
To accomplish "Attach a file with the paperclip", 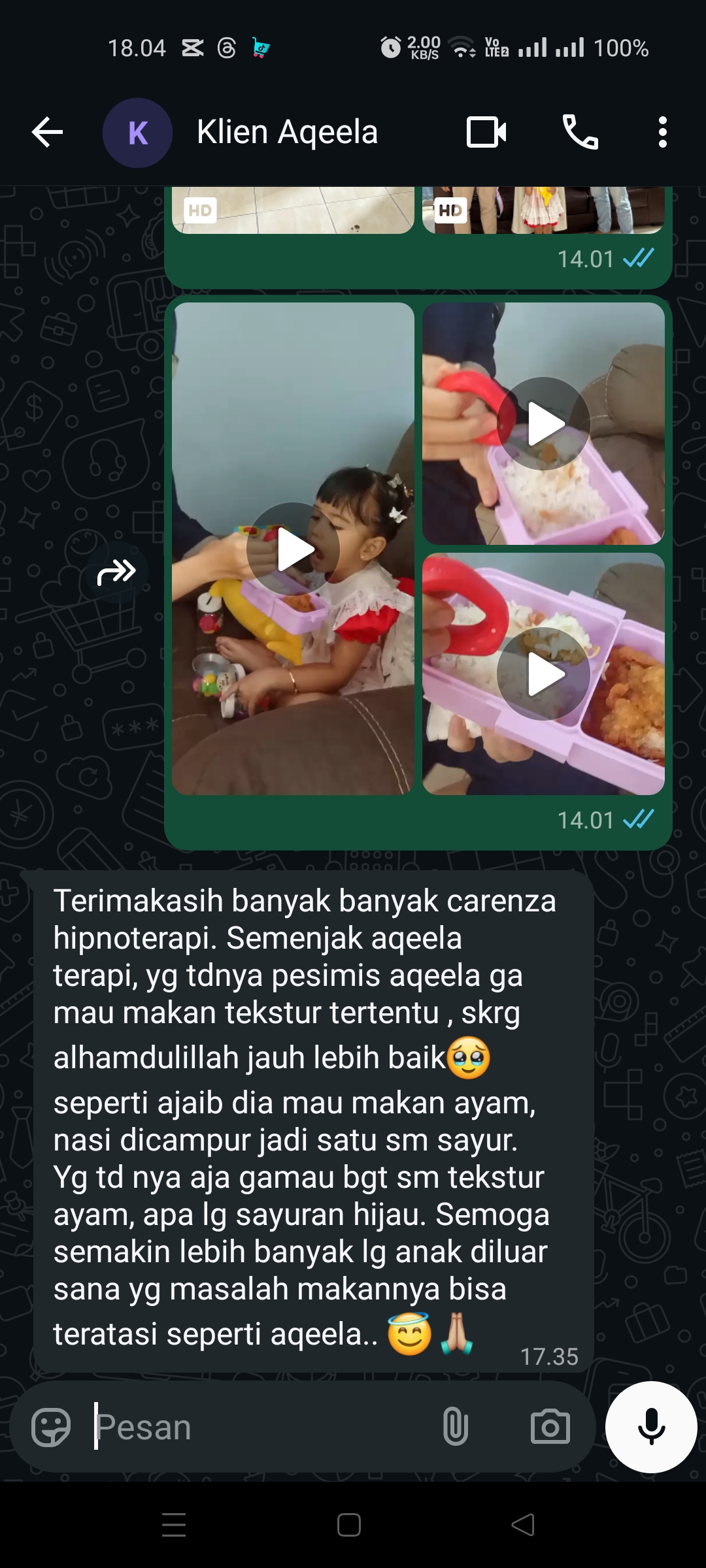I will [x=456, y=1427].
